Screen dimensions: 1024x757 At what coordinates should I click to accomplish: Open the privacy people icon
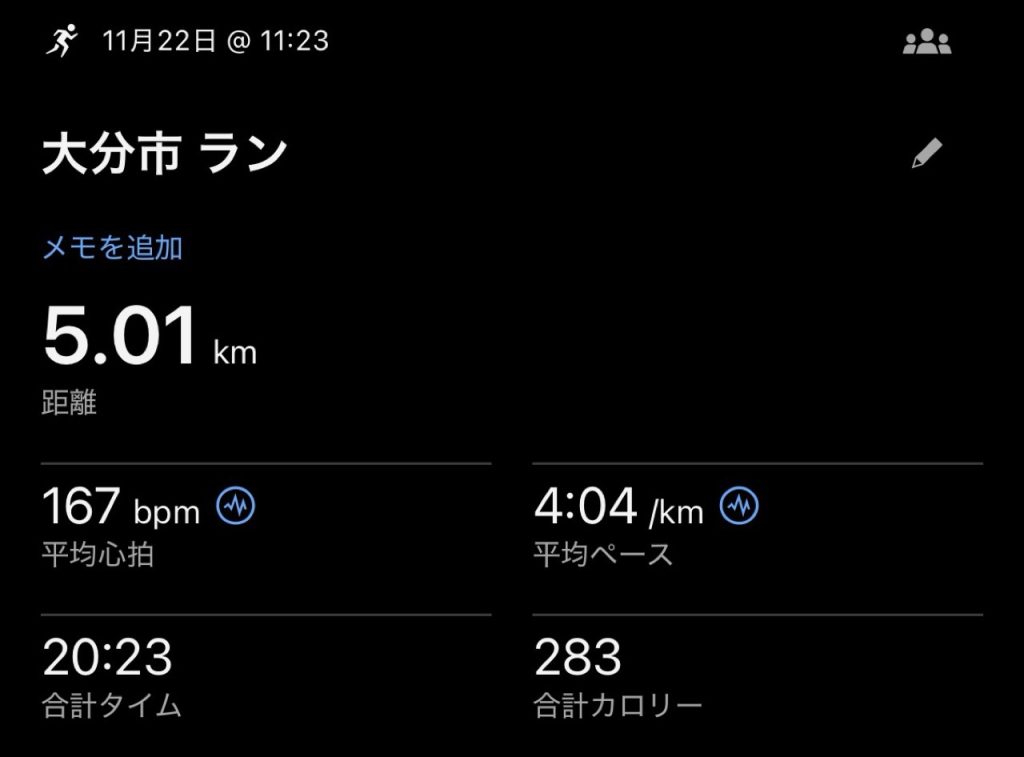pos(927,43)
